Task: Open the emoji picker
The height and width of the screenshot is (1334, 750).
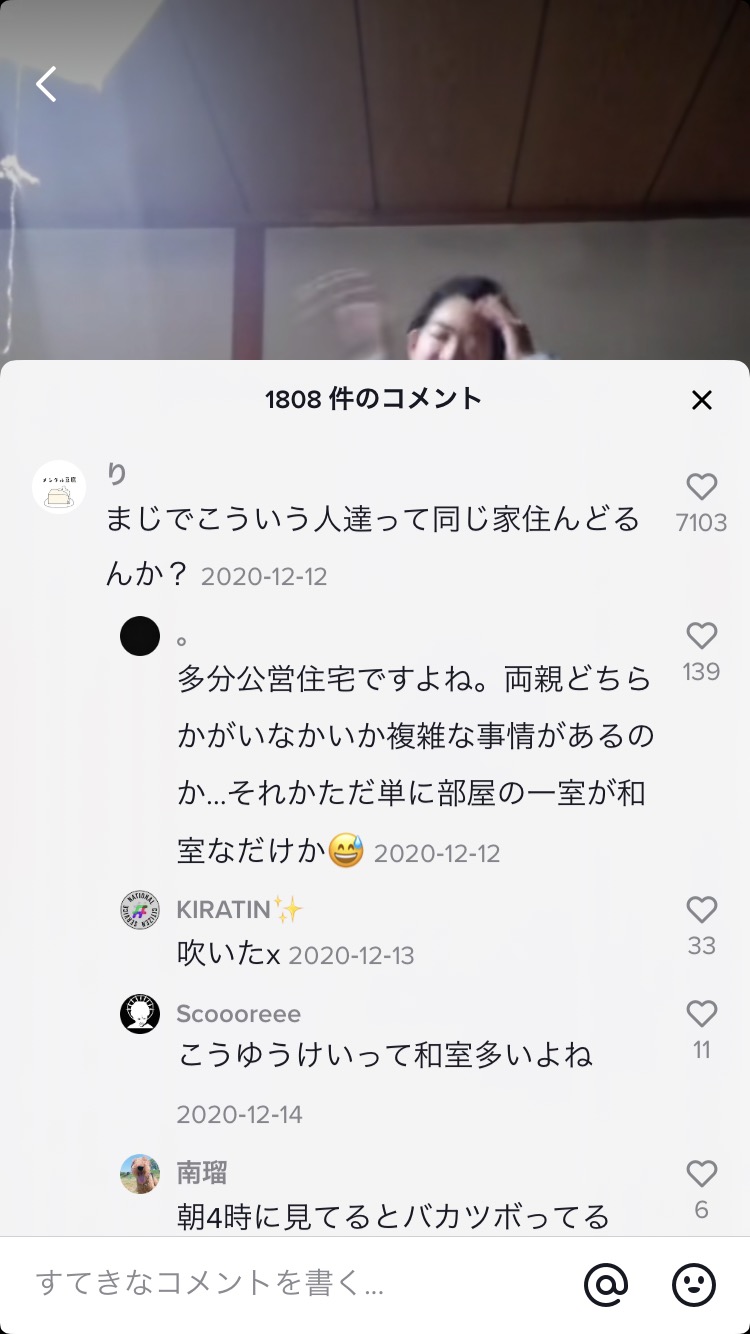Action: tap(694, 1284)
